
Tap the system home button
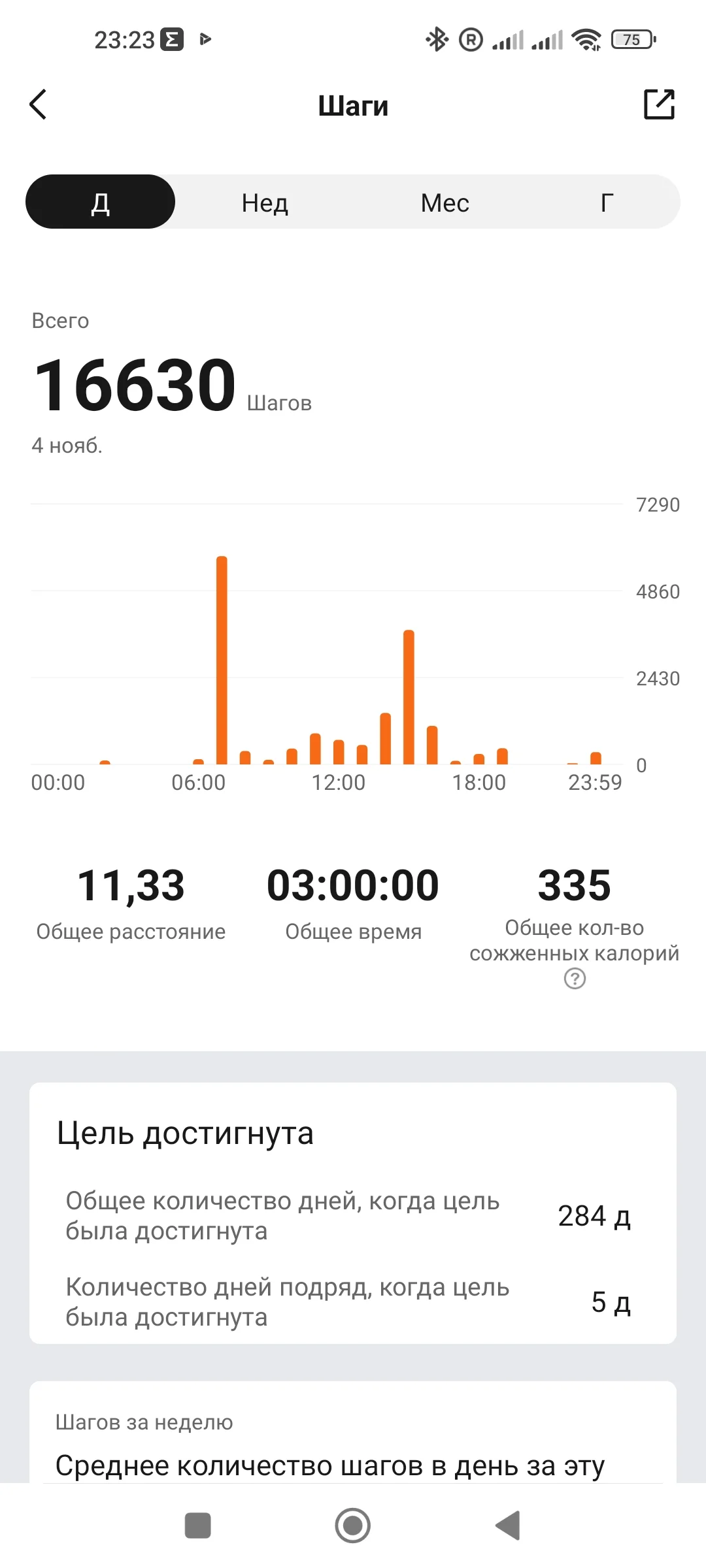[x=352, y=1526]
